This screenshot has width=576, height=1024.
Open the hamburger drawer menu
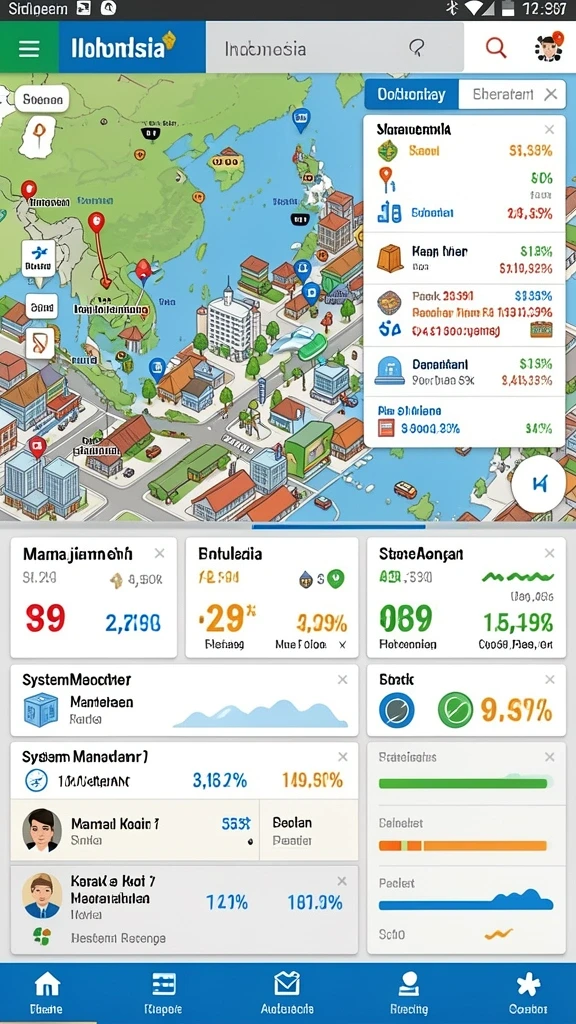pyautogui.click(x=29, y=48)
